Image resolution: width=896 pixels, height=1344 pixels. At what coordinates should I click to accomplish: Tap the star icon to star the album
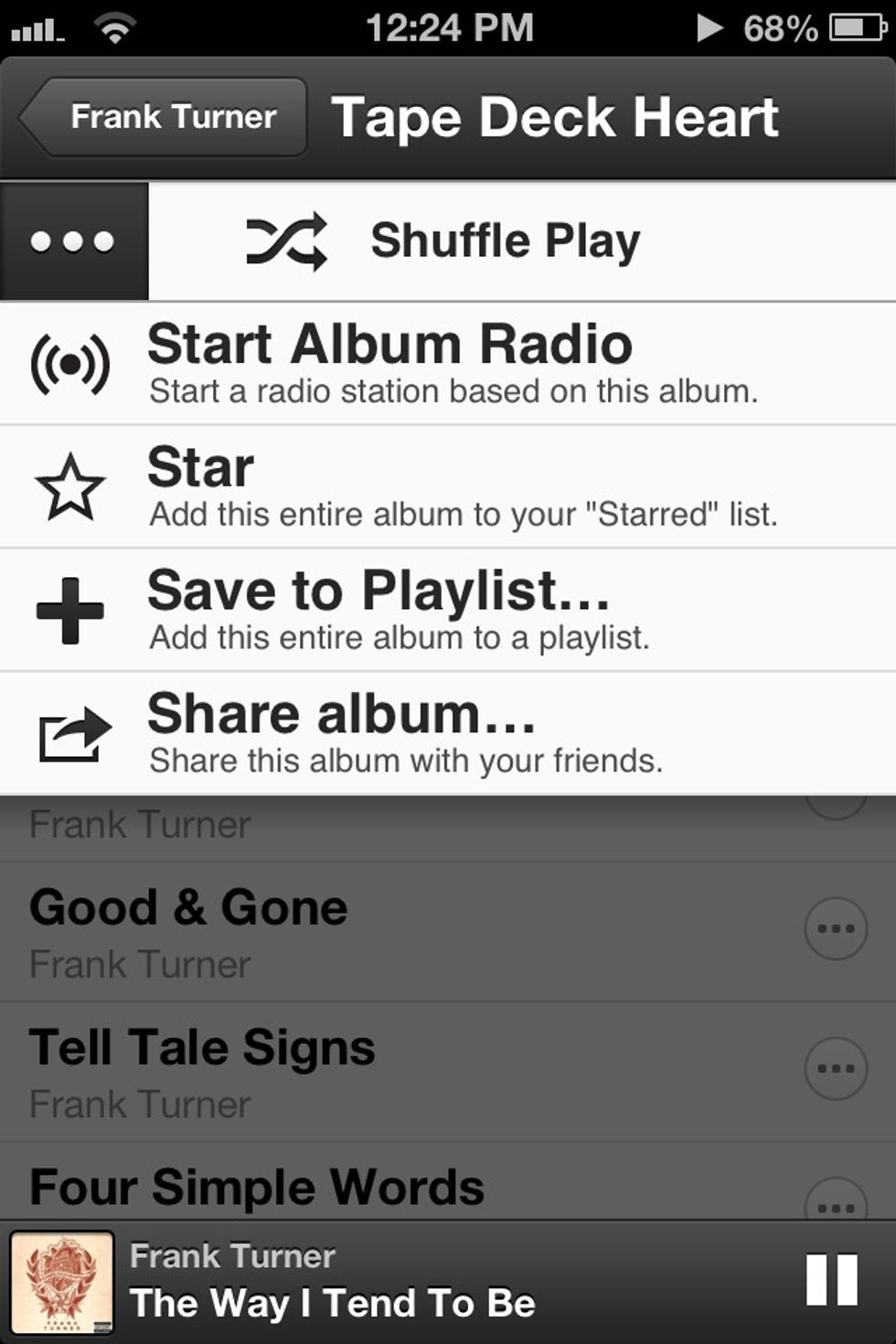coord(69,485)
